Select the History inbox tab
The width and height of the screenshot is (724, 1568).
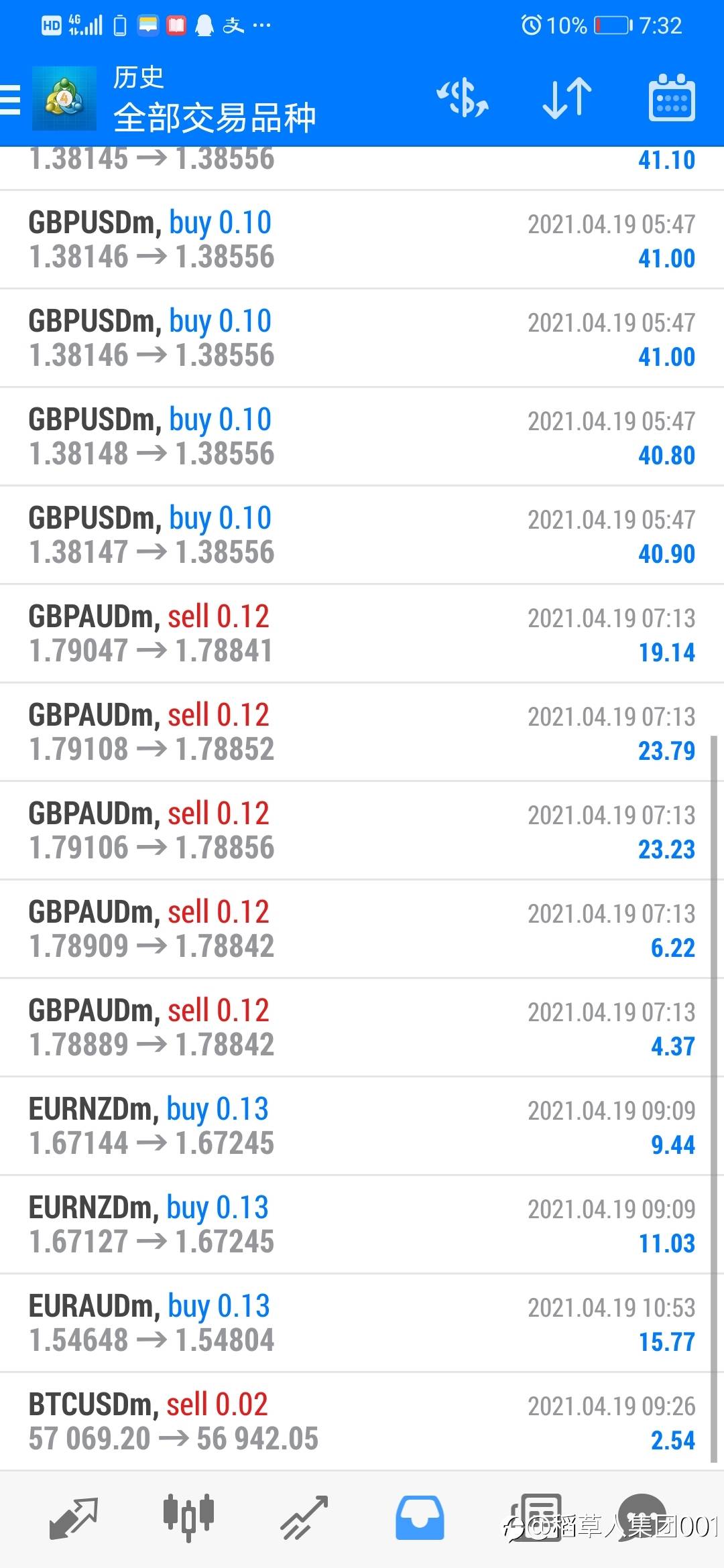[x=420, y=1517]
